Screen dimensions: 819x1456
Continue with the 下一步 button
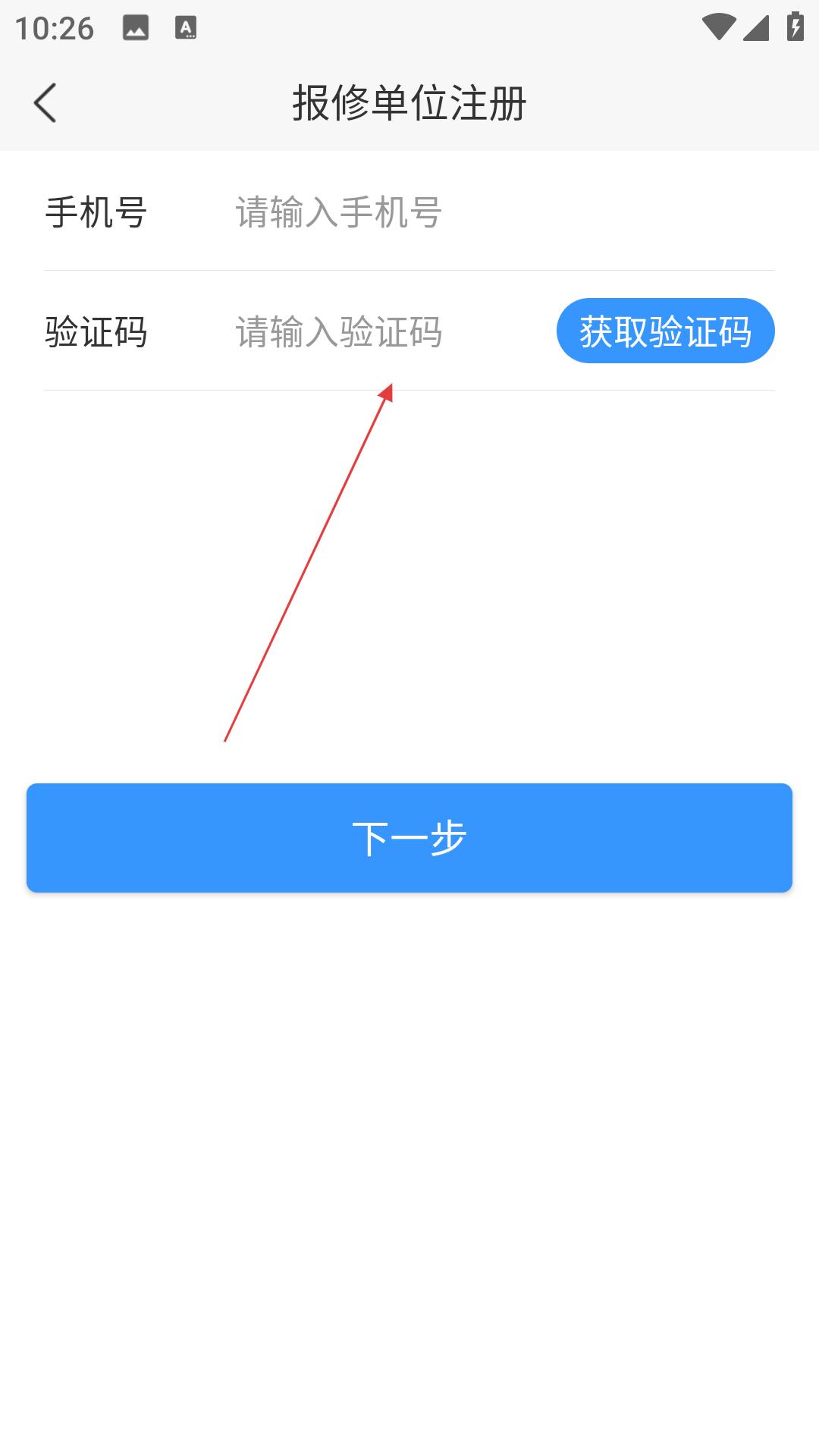(409, 838)
